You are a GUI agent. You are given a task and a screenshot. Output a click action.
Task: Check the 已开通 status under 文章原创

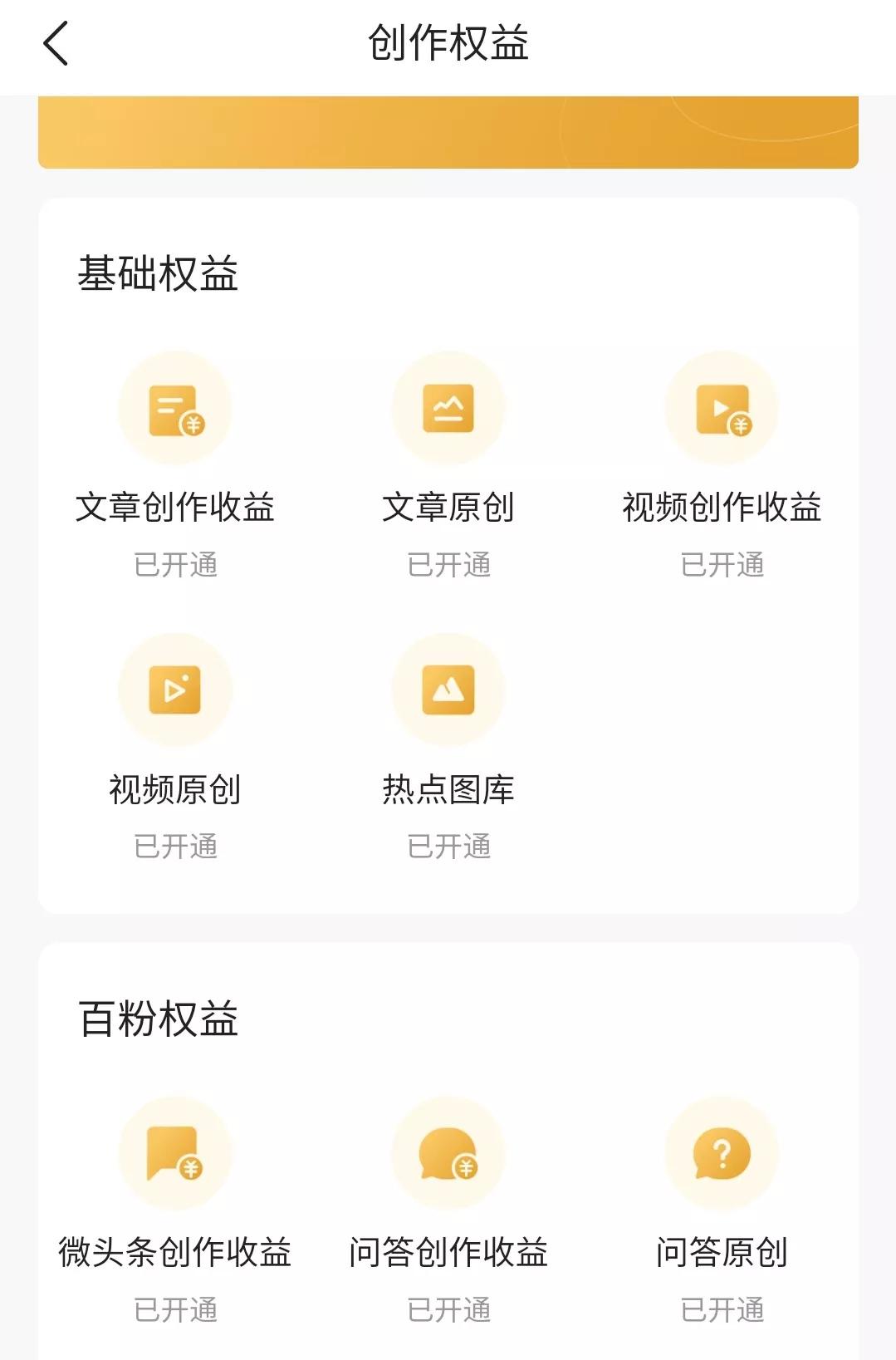point(448,565)
